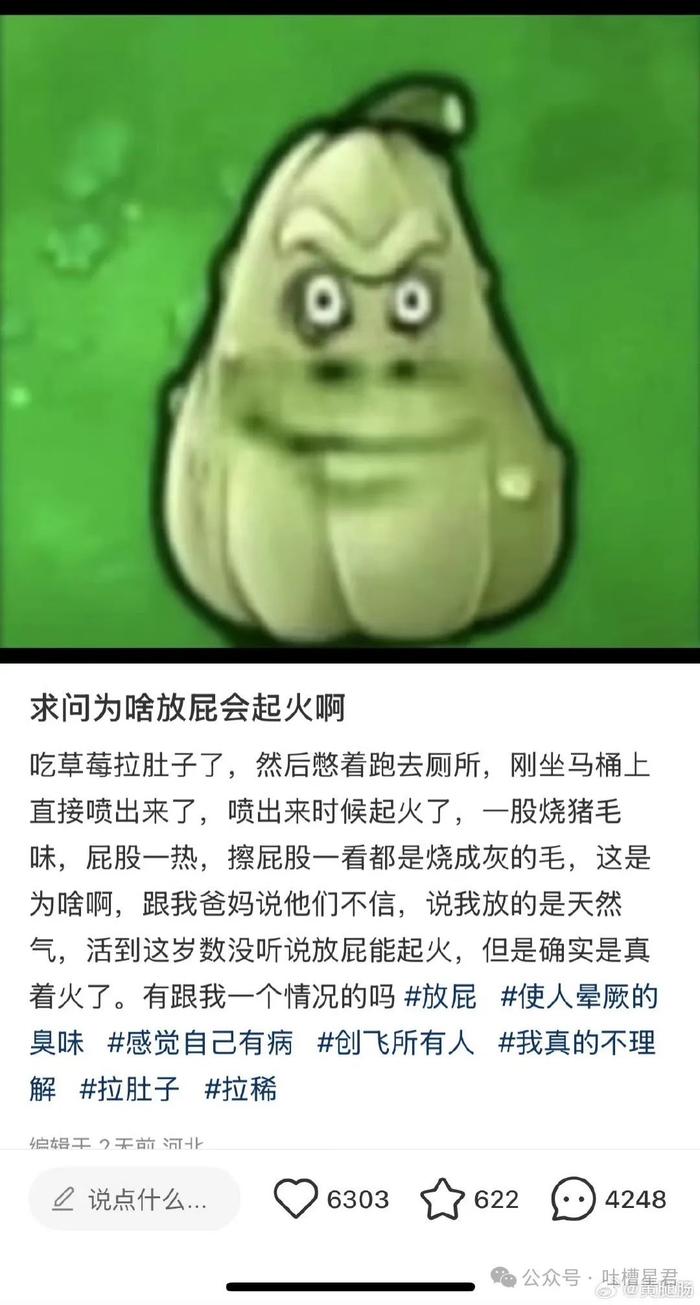
Task: Open the #拉肚子 hashtag
Action: (130, 1088)
